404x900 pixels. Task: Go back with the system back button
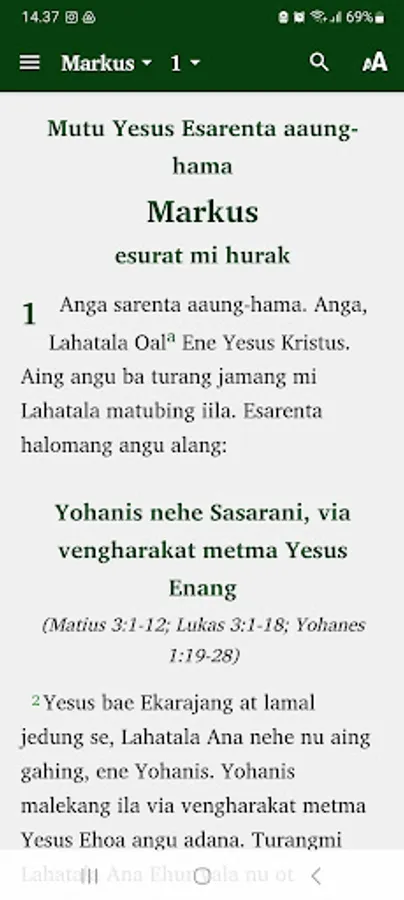tap(316, 875)
